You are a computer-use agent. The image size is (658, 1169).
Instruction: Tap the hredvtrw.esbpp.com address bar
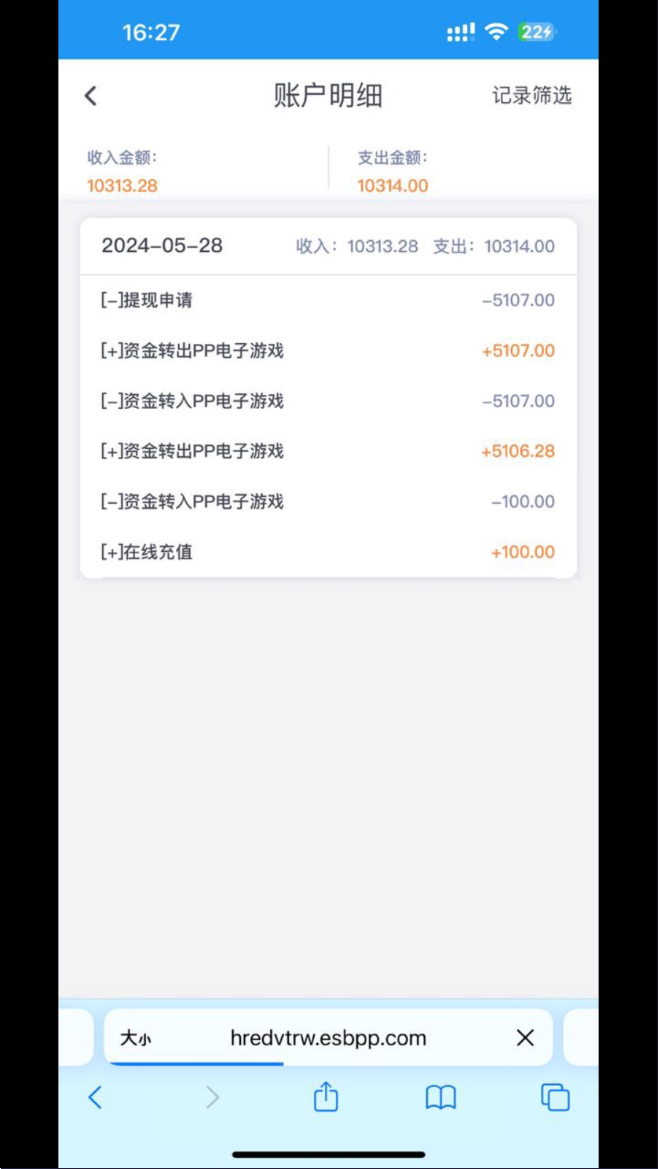point(328,1038)
